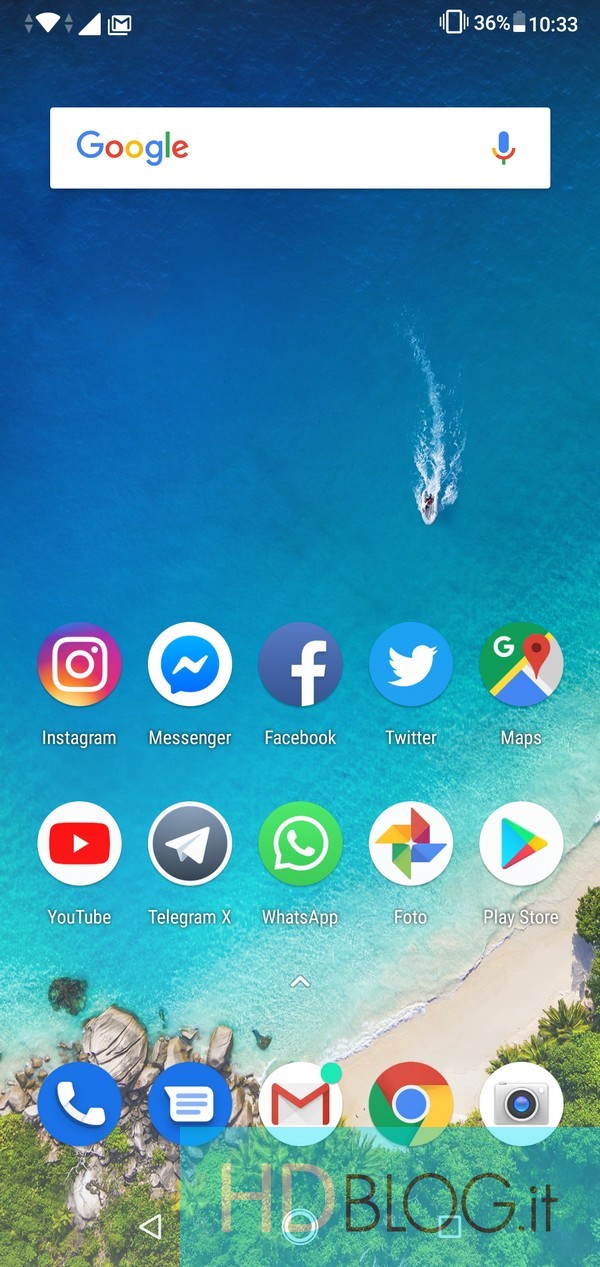Tap the Google search box
Screen dimensions: 600x1267
pos(280,148)
